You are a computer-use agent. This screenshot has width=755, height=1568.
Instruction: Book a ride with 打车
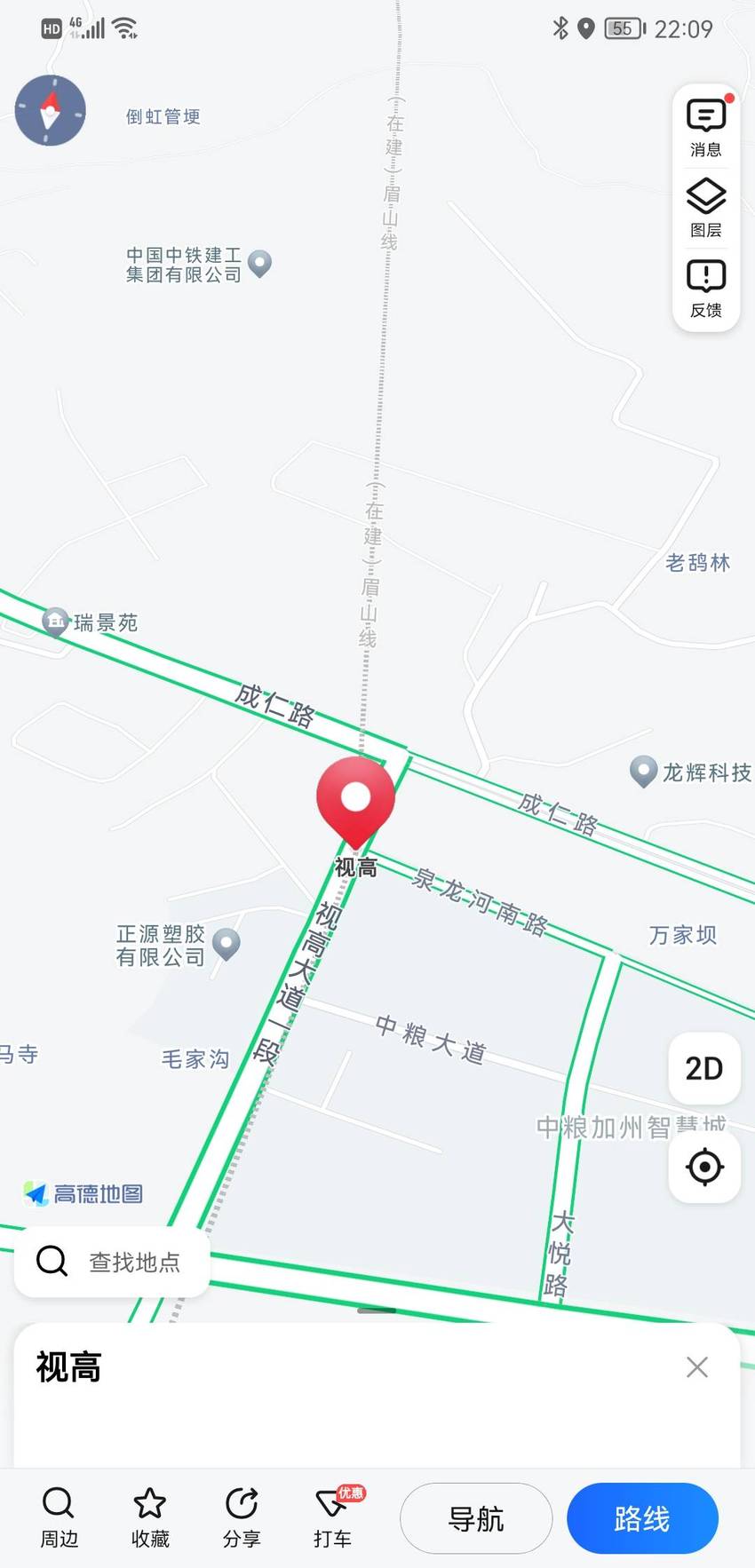tap(334, 1518)
